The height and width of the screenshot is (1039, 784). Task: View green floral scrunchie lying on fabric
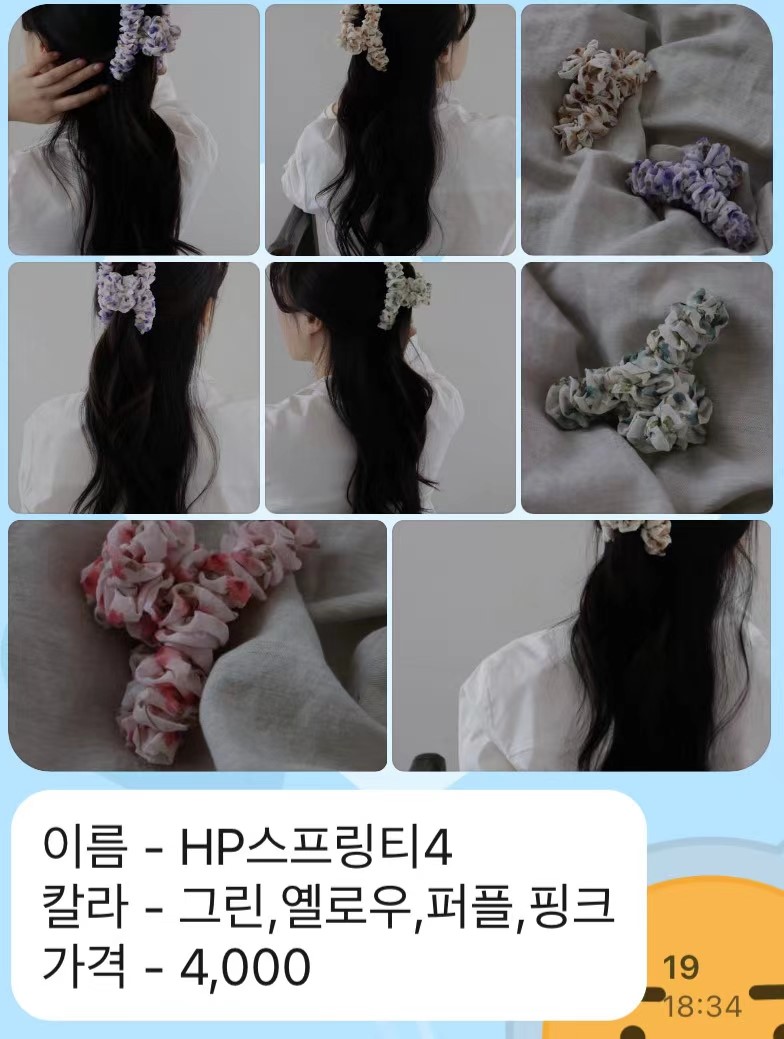[x=646, y=388]
